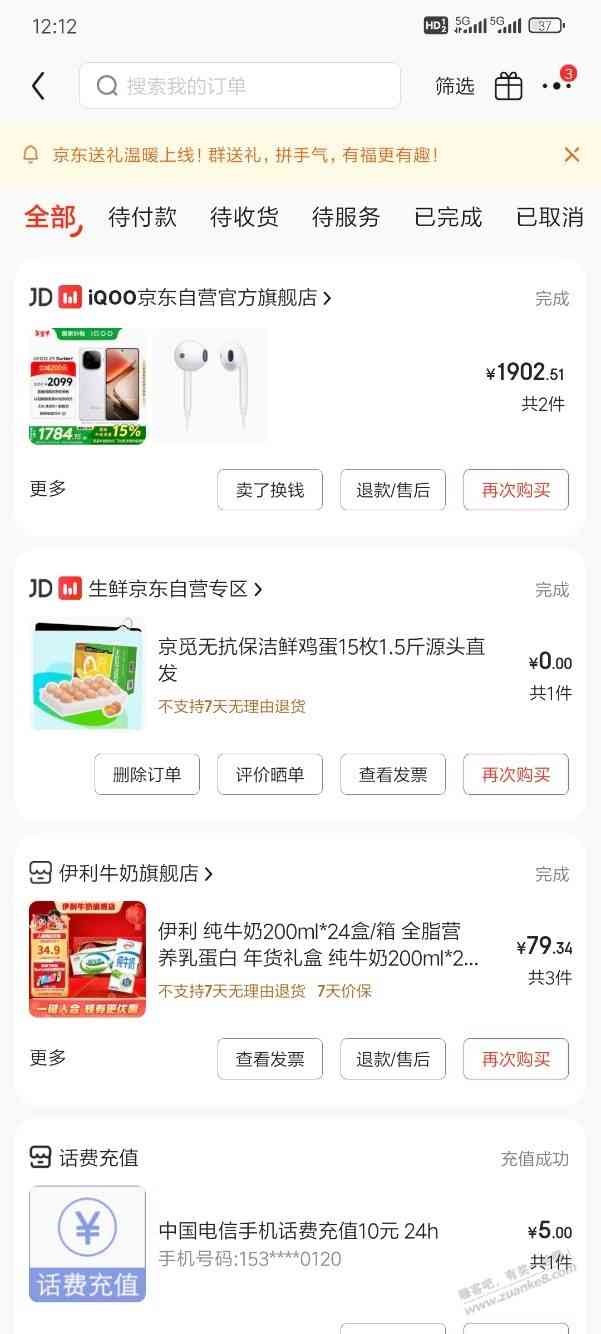View invoice for the 伊利 milk order

pos(270,1060)
